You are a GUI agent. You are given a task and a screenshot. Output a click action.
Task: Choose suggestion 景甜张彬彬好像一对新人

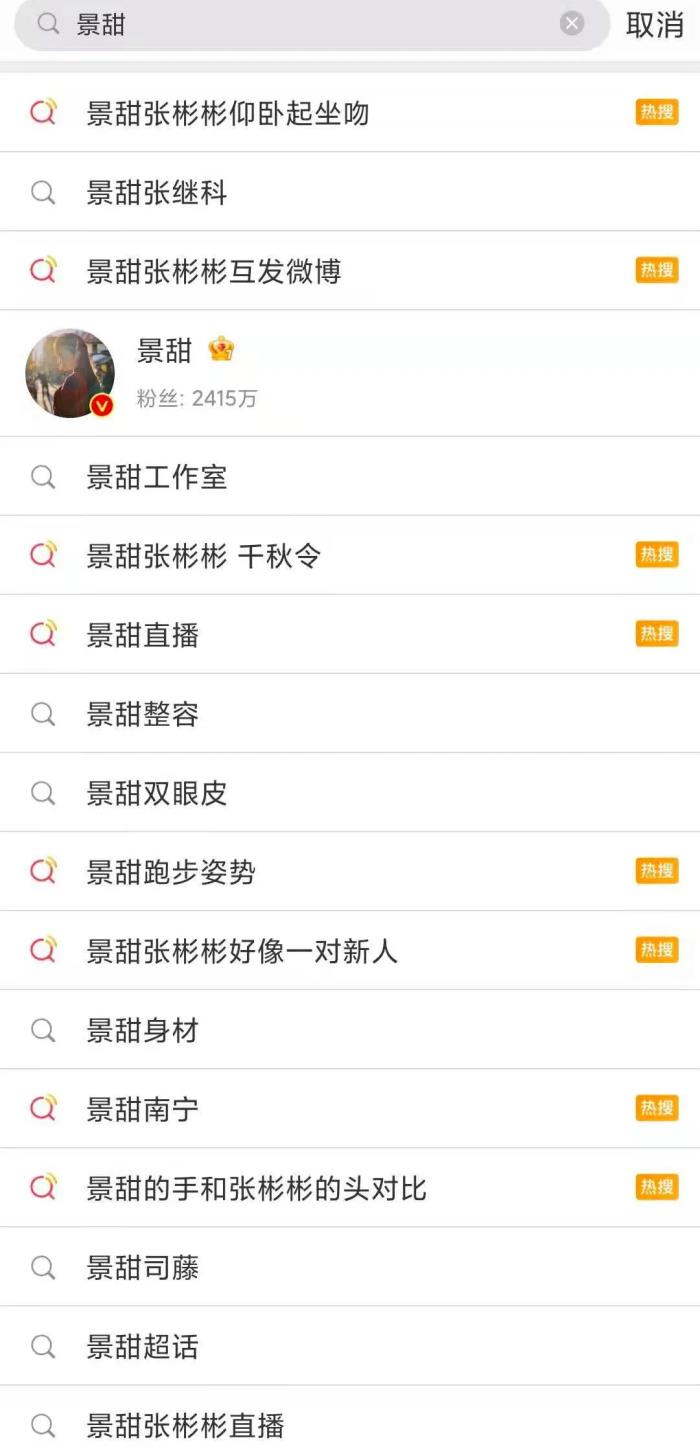coord(242,951)
